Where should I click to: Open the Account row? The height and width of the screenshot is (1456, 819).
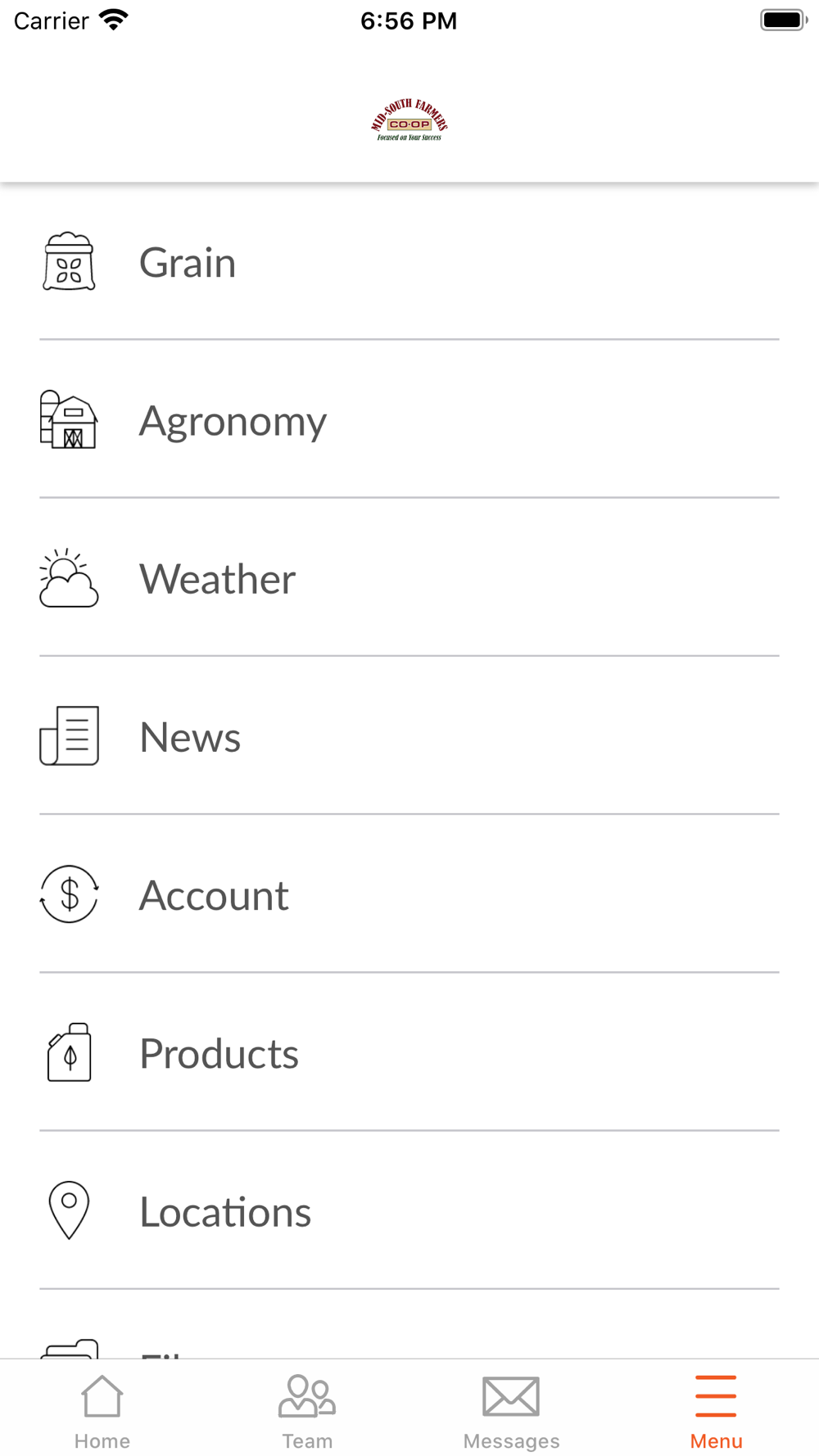(409, 893)
